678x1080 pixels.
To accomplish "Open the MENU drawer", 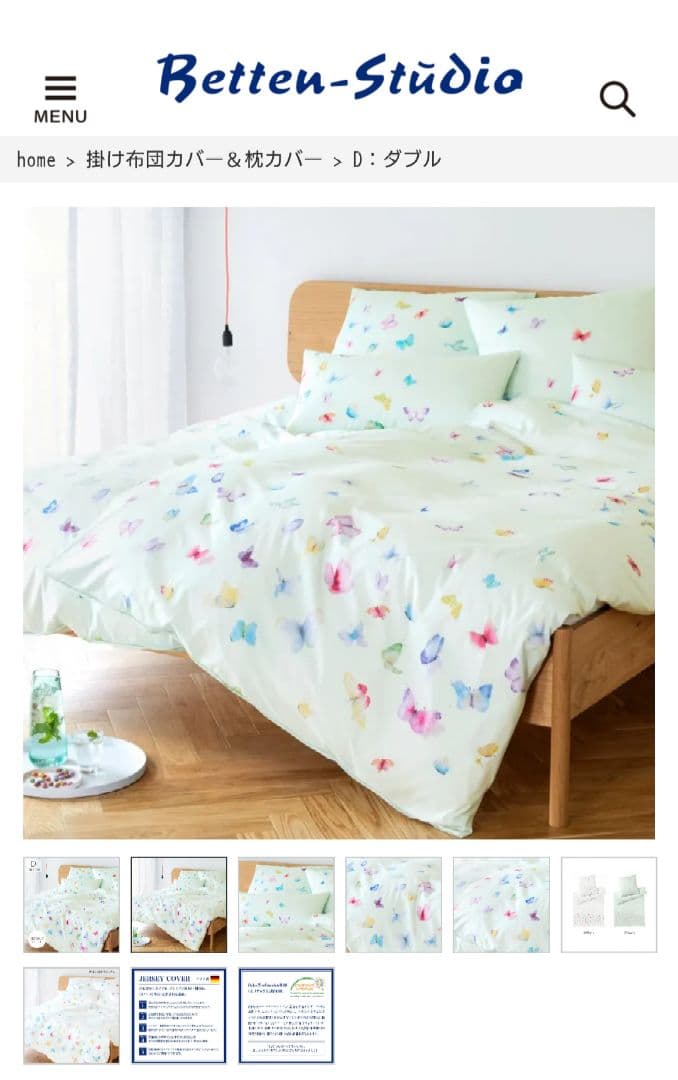I will point(60,99).
